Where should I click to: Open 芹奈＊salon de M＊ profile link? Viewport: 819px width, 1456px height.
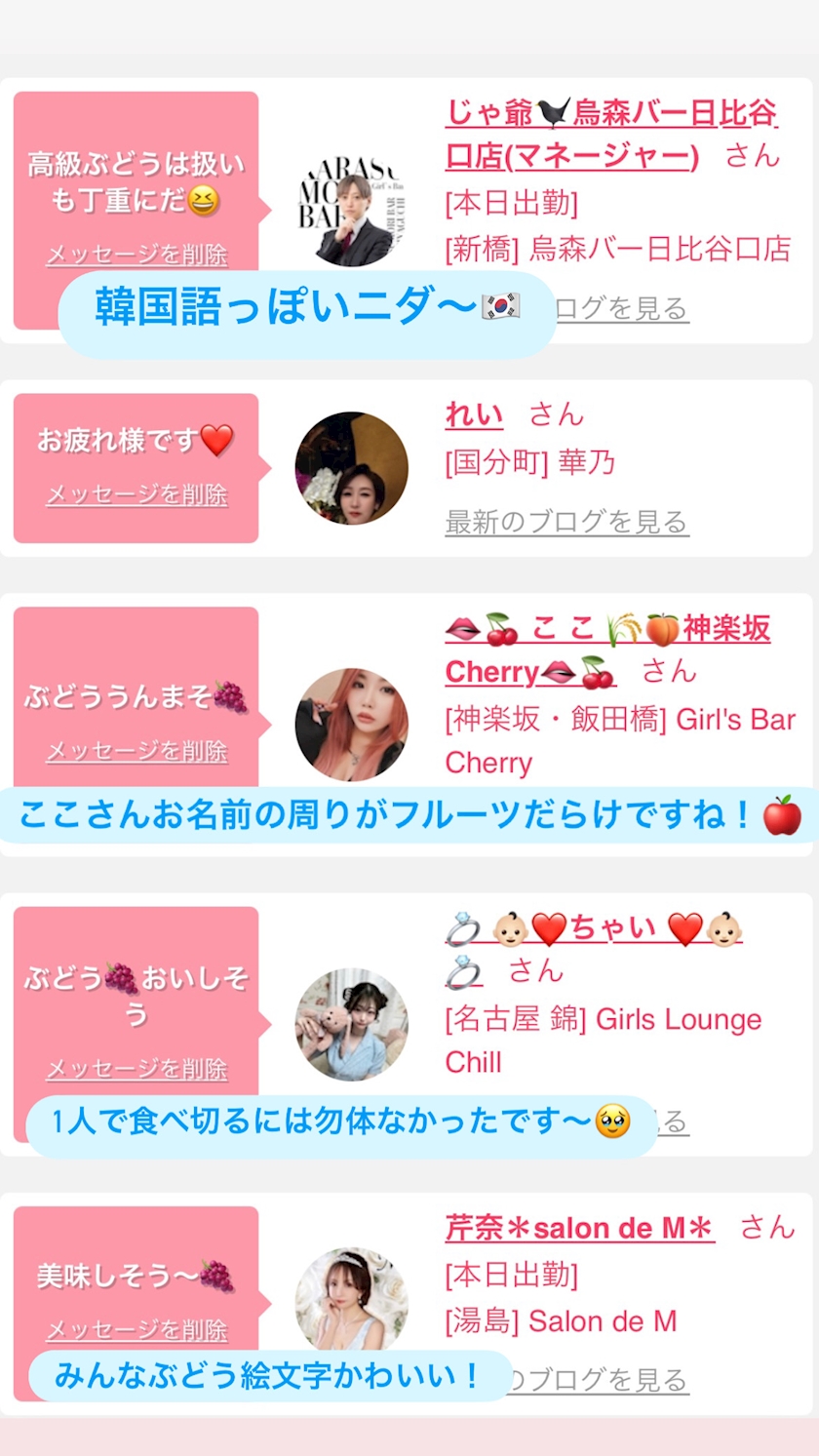tap(579, 1228)
